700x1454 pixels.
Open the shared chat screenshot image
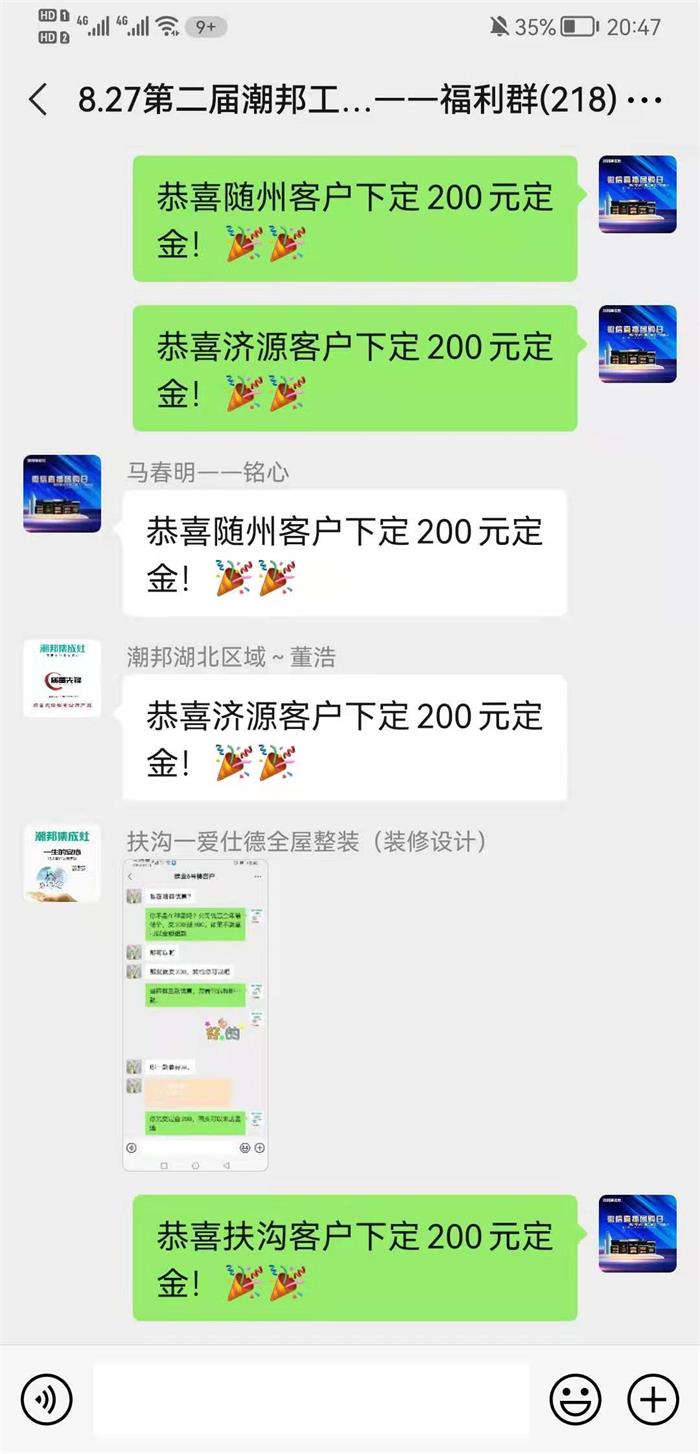point(195,1014)
